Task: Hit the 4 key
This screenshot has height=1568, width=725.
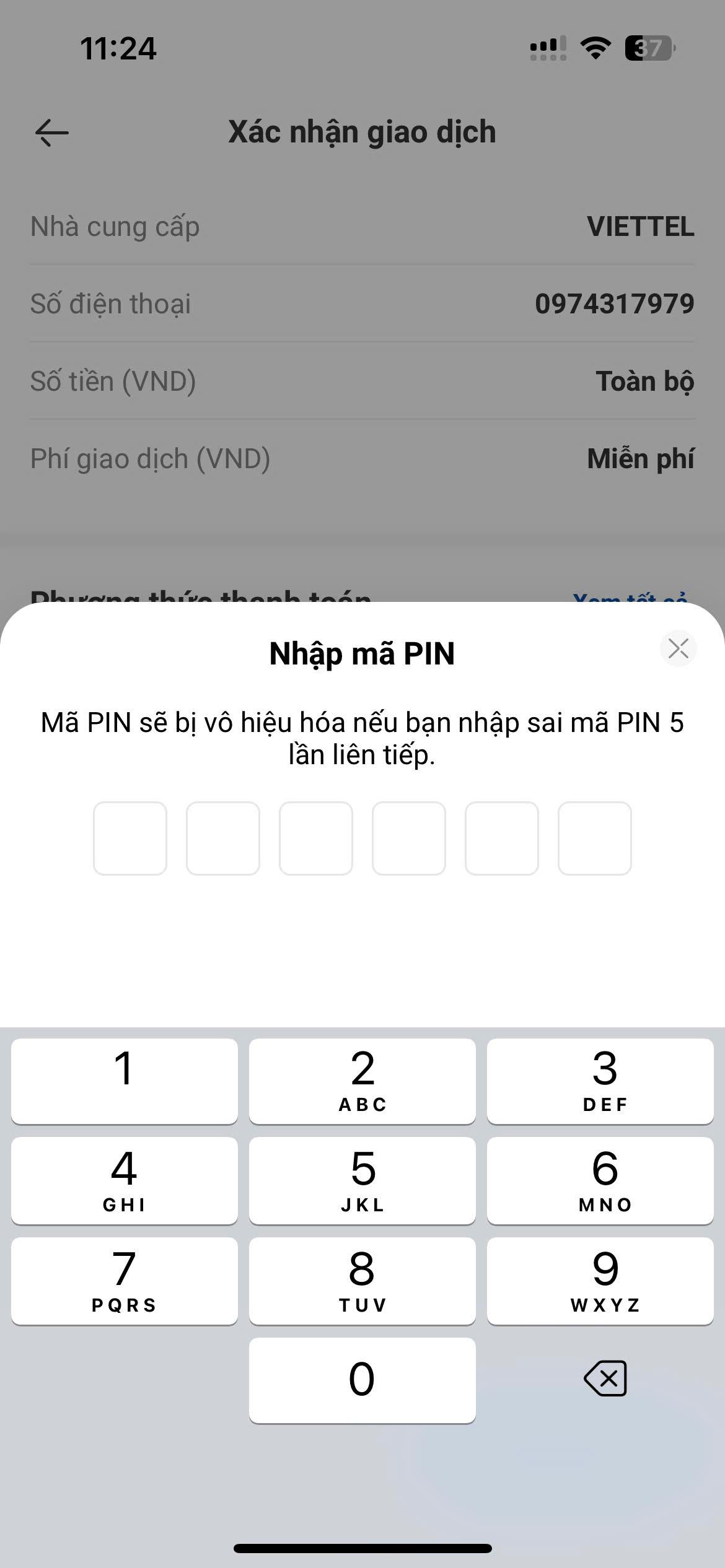Action: [x=125, y=1180]
